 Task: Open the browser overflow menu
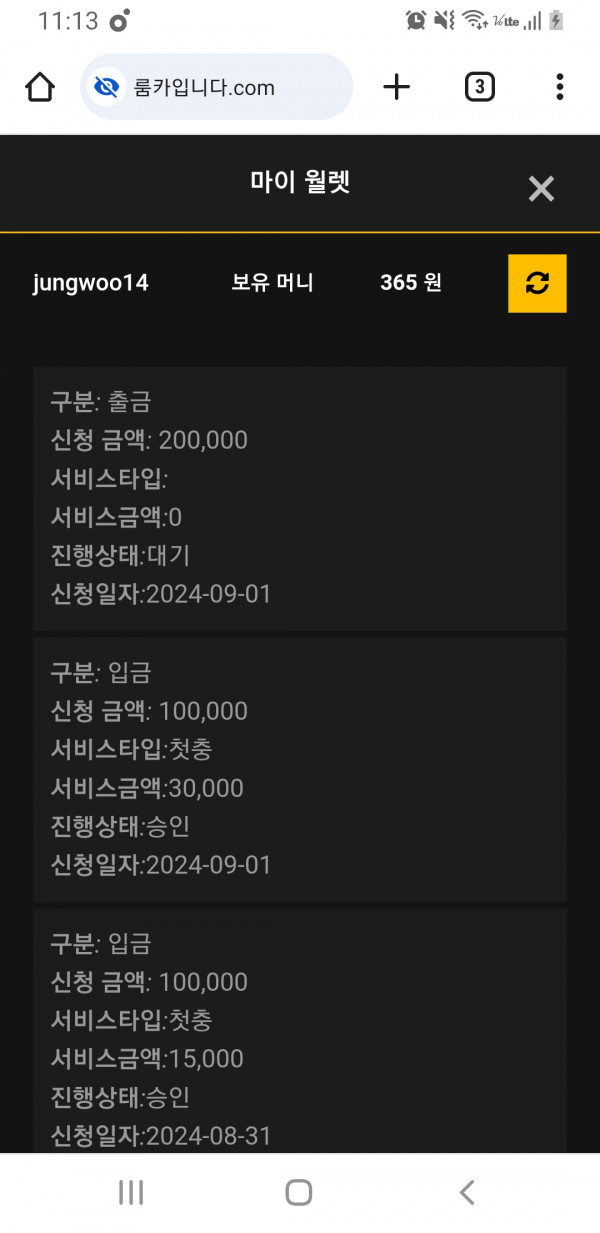coord(559,87)
